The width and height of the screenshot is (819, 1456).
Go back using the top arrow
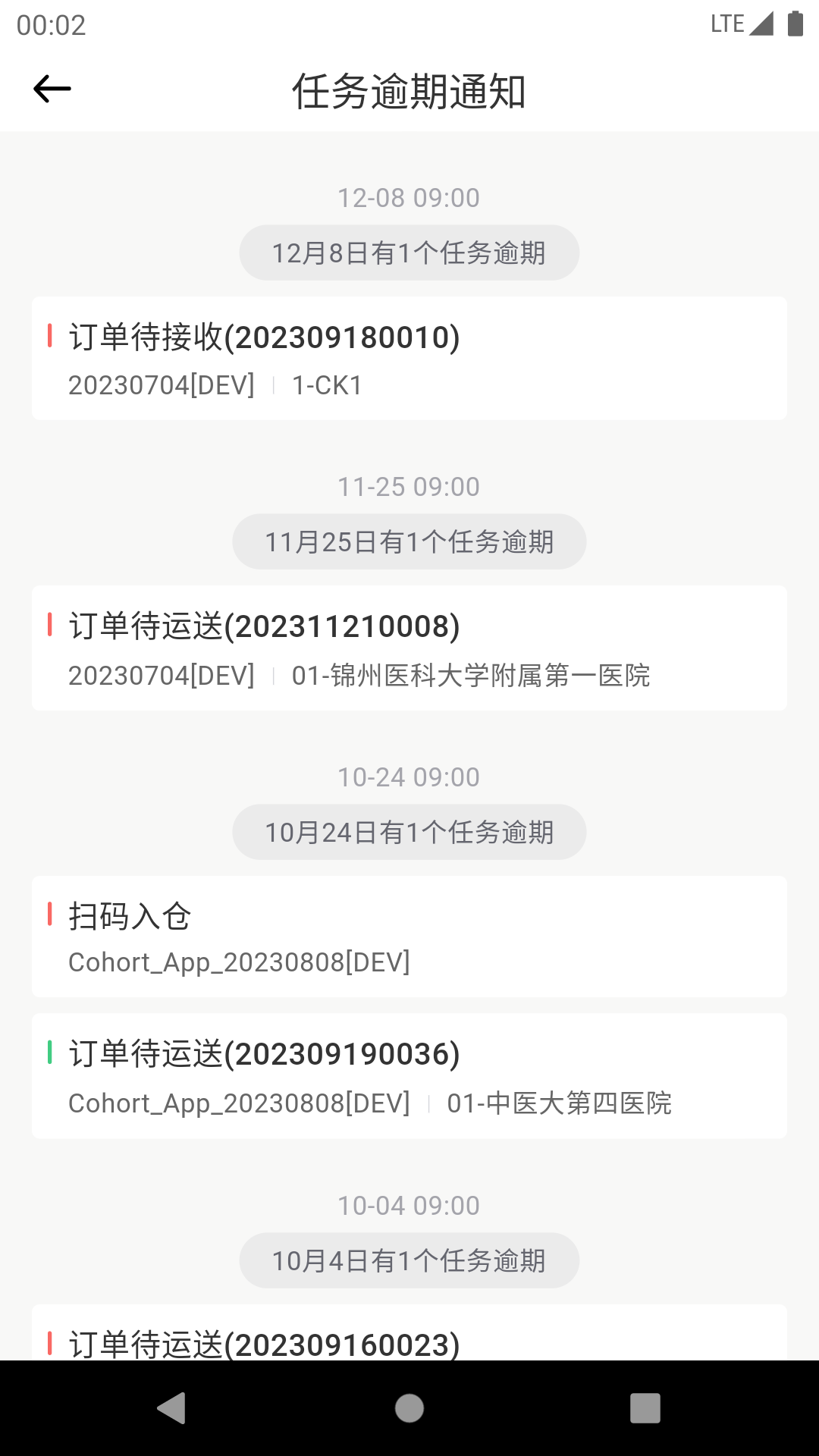(x=52, y=89)
